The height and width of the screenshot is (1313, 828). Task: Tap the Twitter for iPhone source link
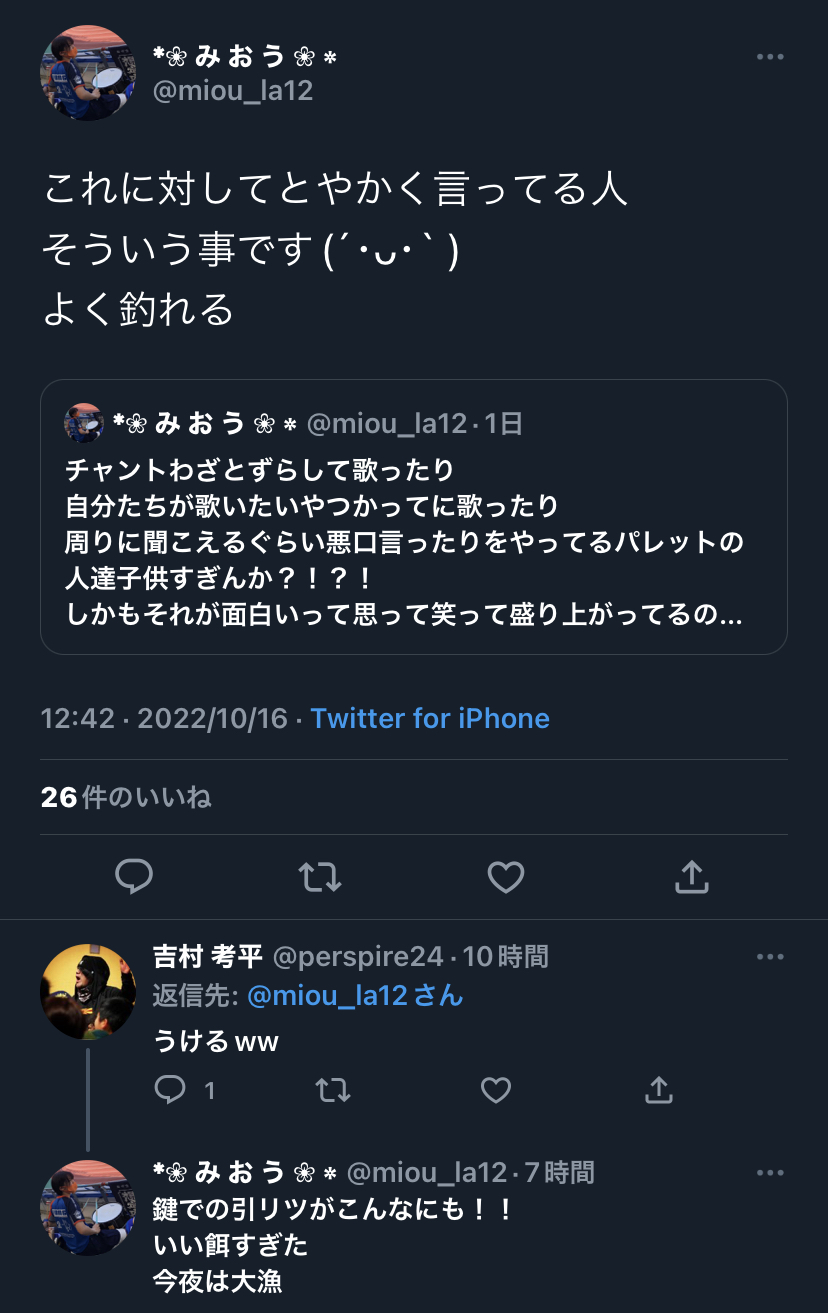point(430,718)
